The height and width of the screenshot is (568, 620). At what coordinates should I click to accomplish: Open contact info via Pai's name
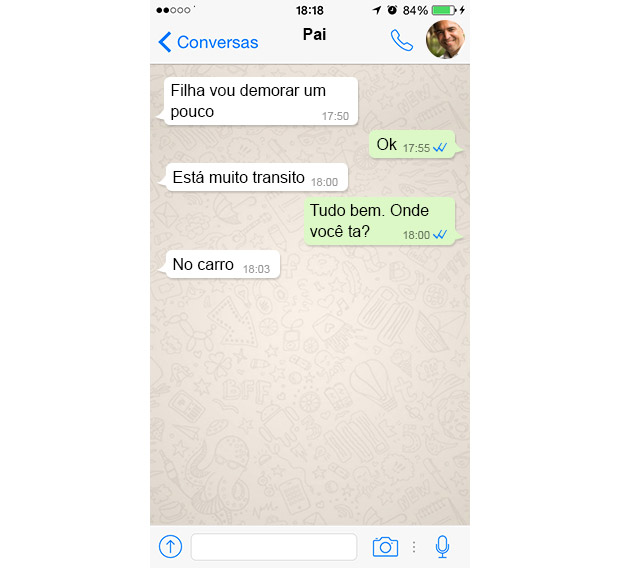[315, 35]
